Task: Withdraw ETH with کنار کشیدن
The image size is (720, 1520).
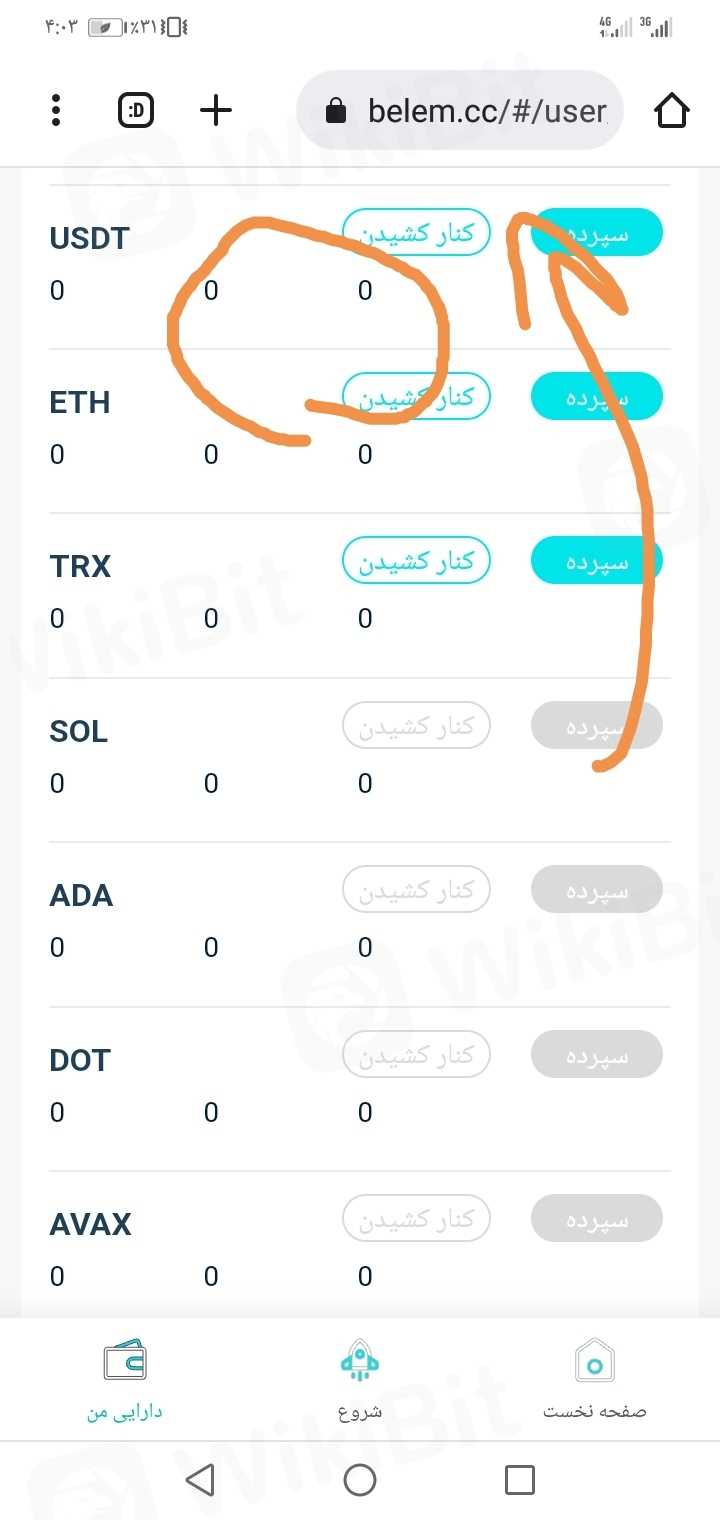Action: [x=416, y=396]
